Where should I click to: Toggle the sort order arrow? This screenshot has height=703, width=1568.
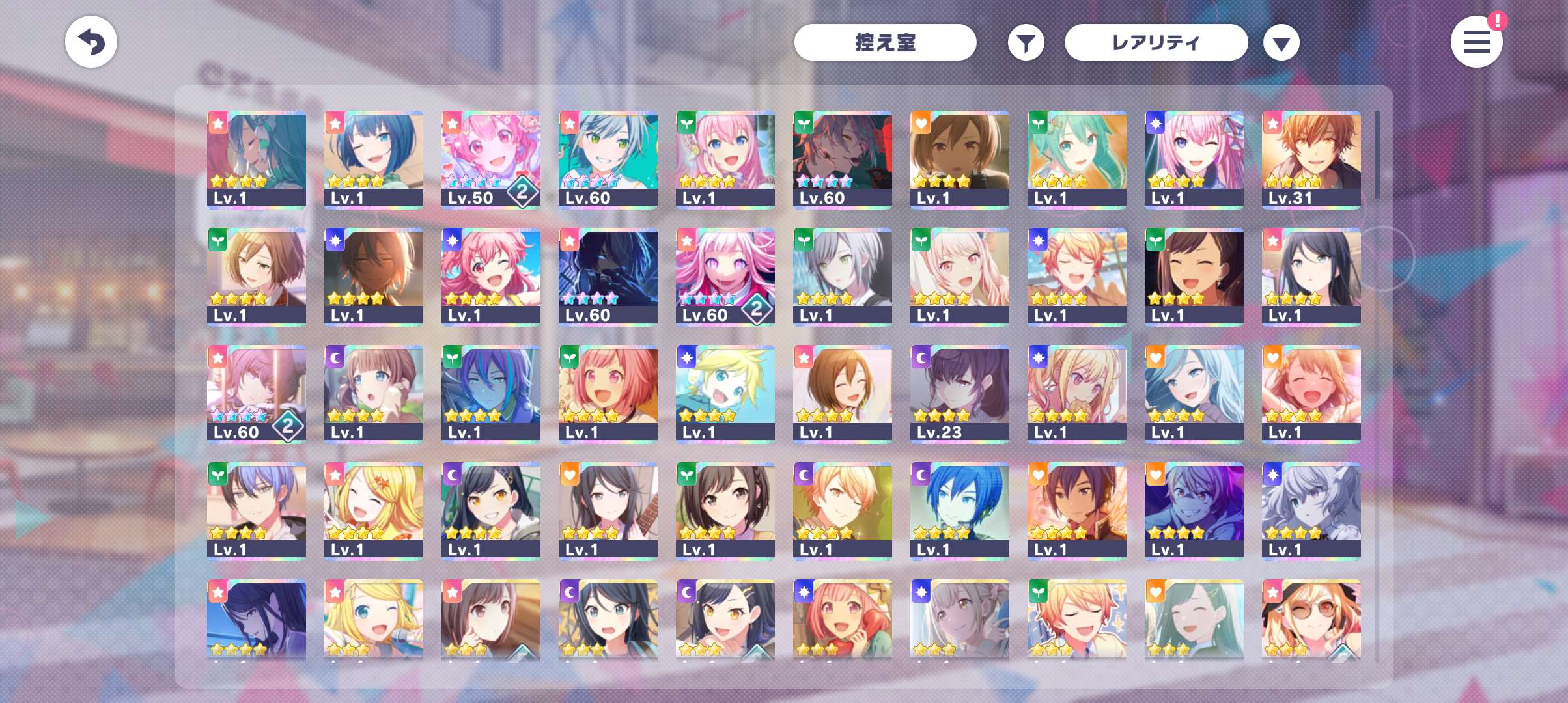tap(1281, 43)
